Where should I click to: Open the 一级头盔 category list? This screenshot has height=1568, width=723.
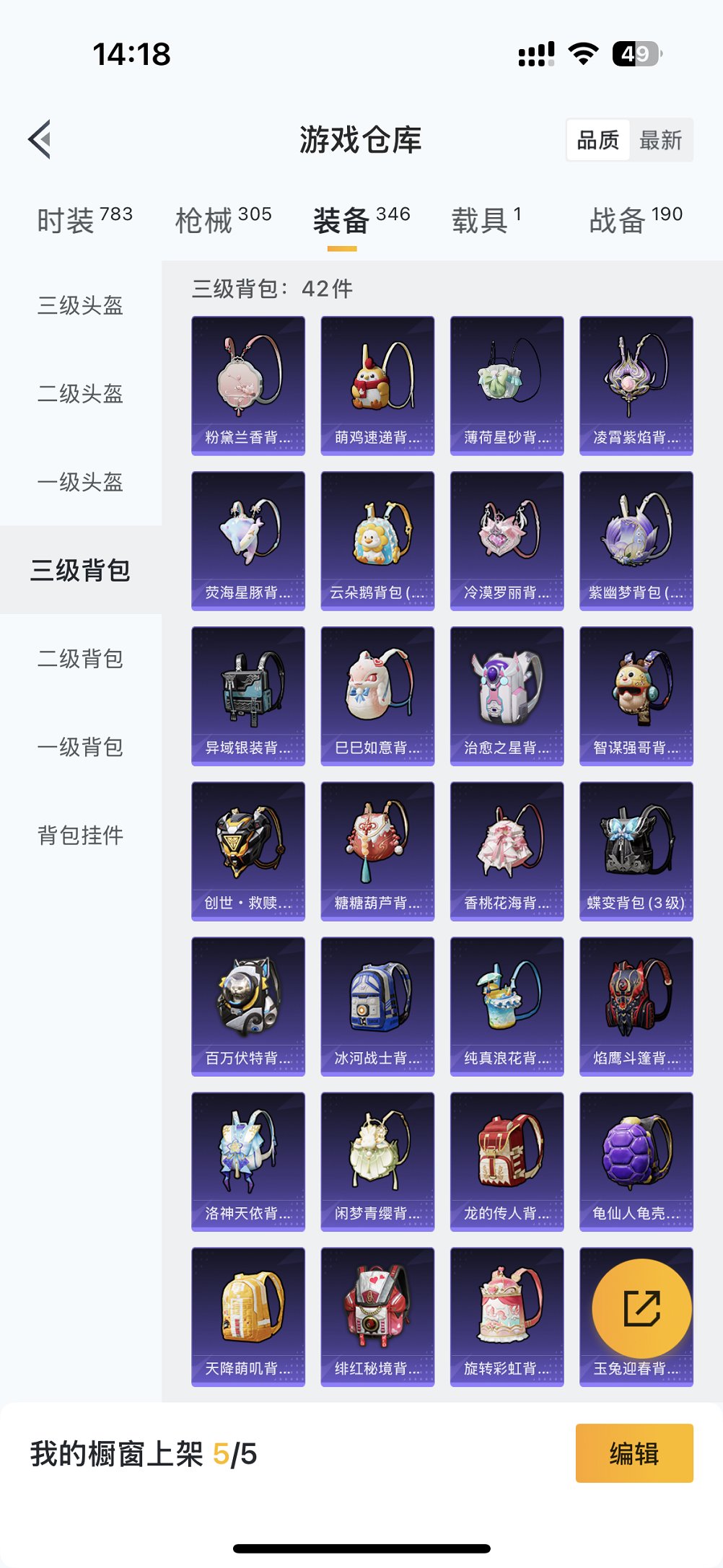81,482
